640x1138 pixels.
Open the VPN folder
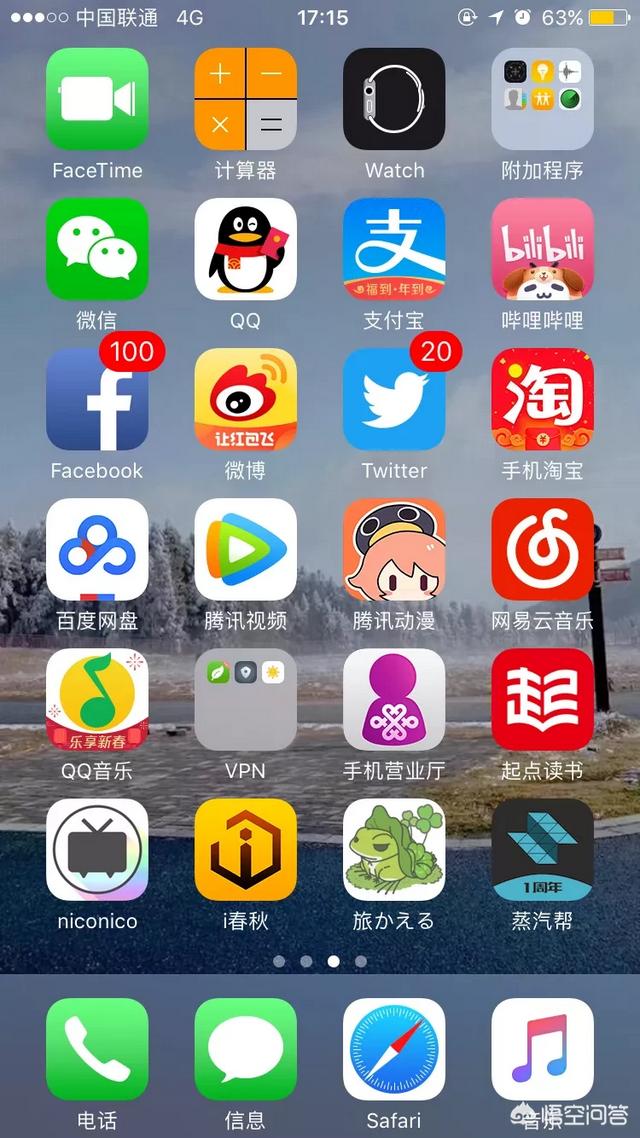tap(245, 699)
